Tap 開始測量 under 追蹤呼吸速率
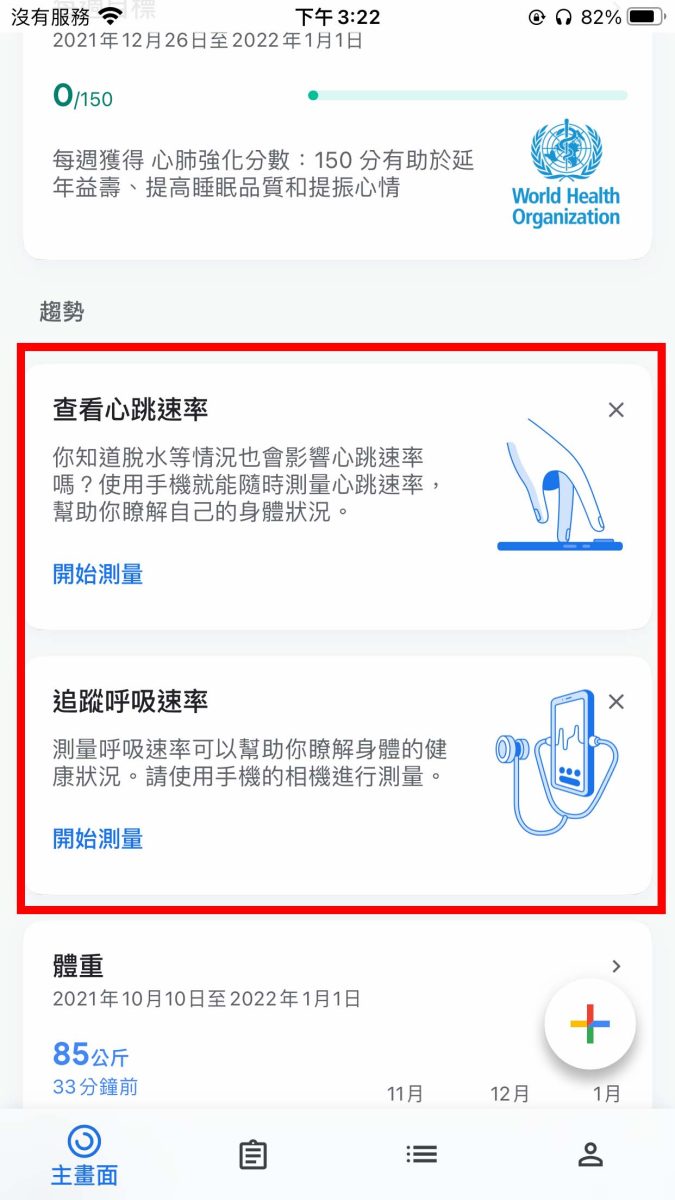Screen dimensions: 675x1200 (x=98, y=838)
